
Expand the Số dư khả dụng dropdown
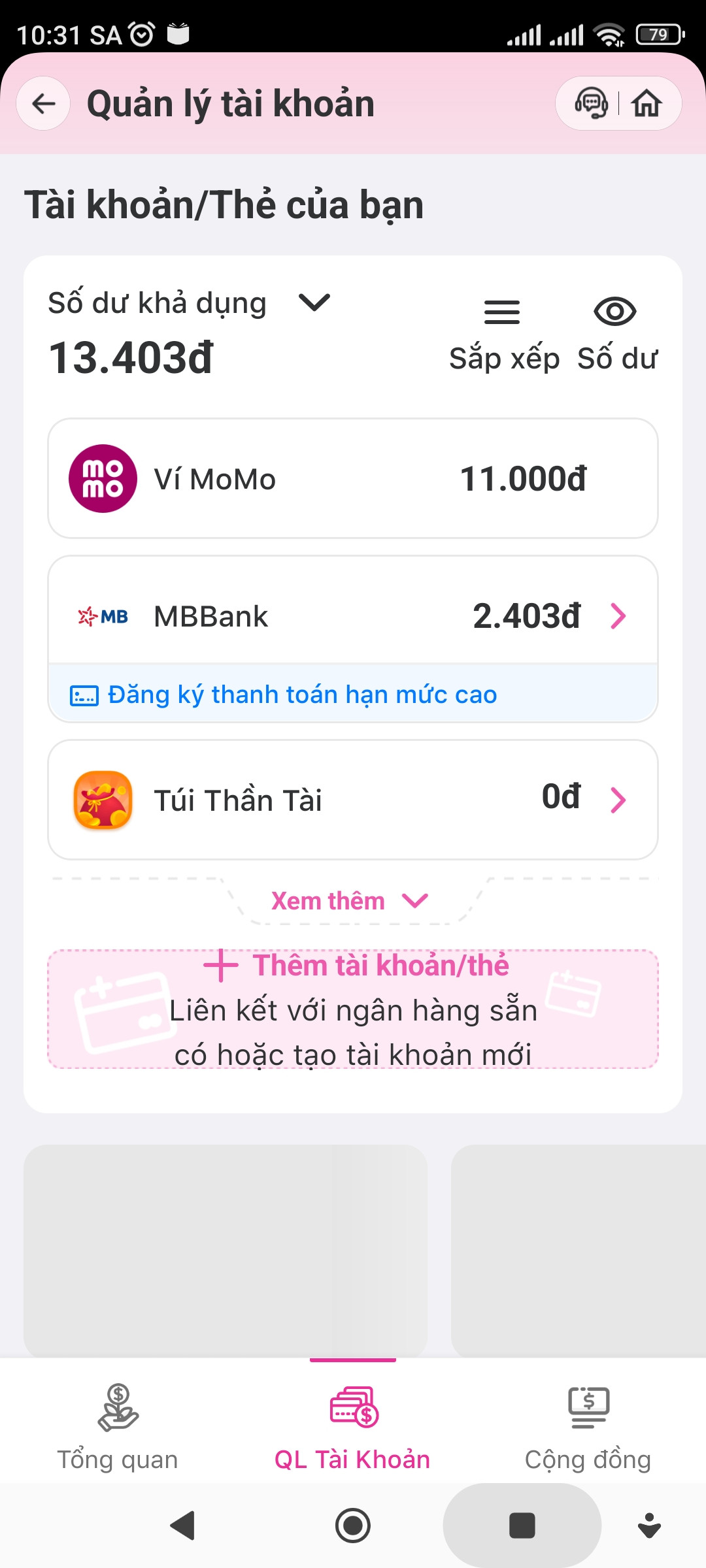[x=314, y=302]
